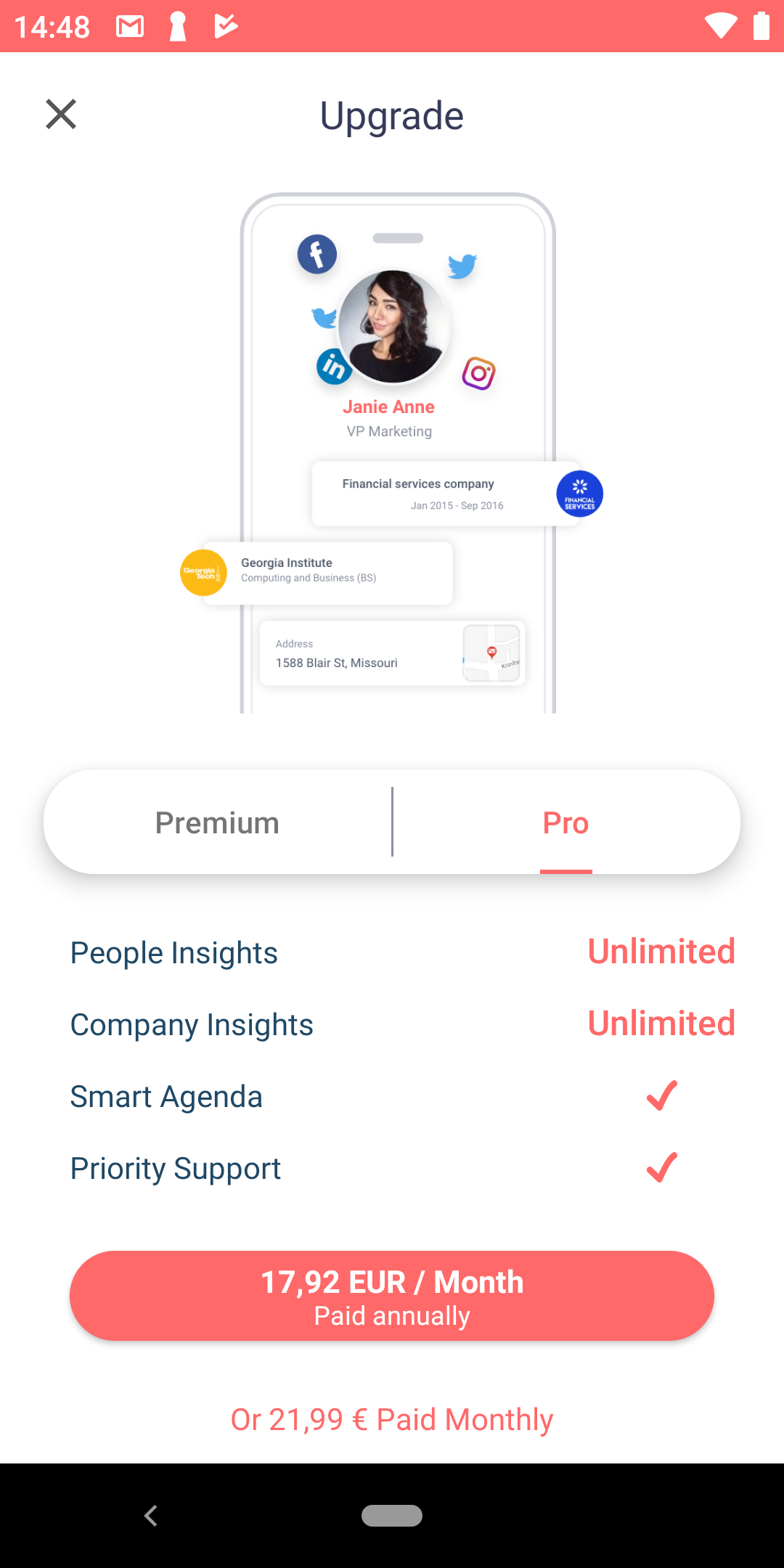This screenshot has height=1568, width=784.
Task: Subscribe for 17,92 EUR / Month annually
Action: point(392,1296)
